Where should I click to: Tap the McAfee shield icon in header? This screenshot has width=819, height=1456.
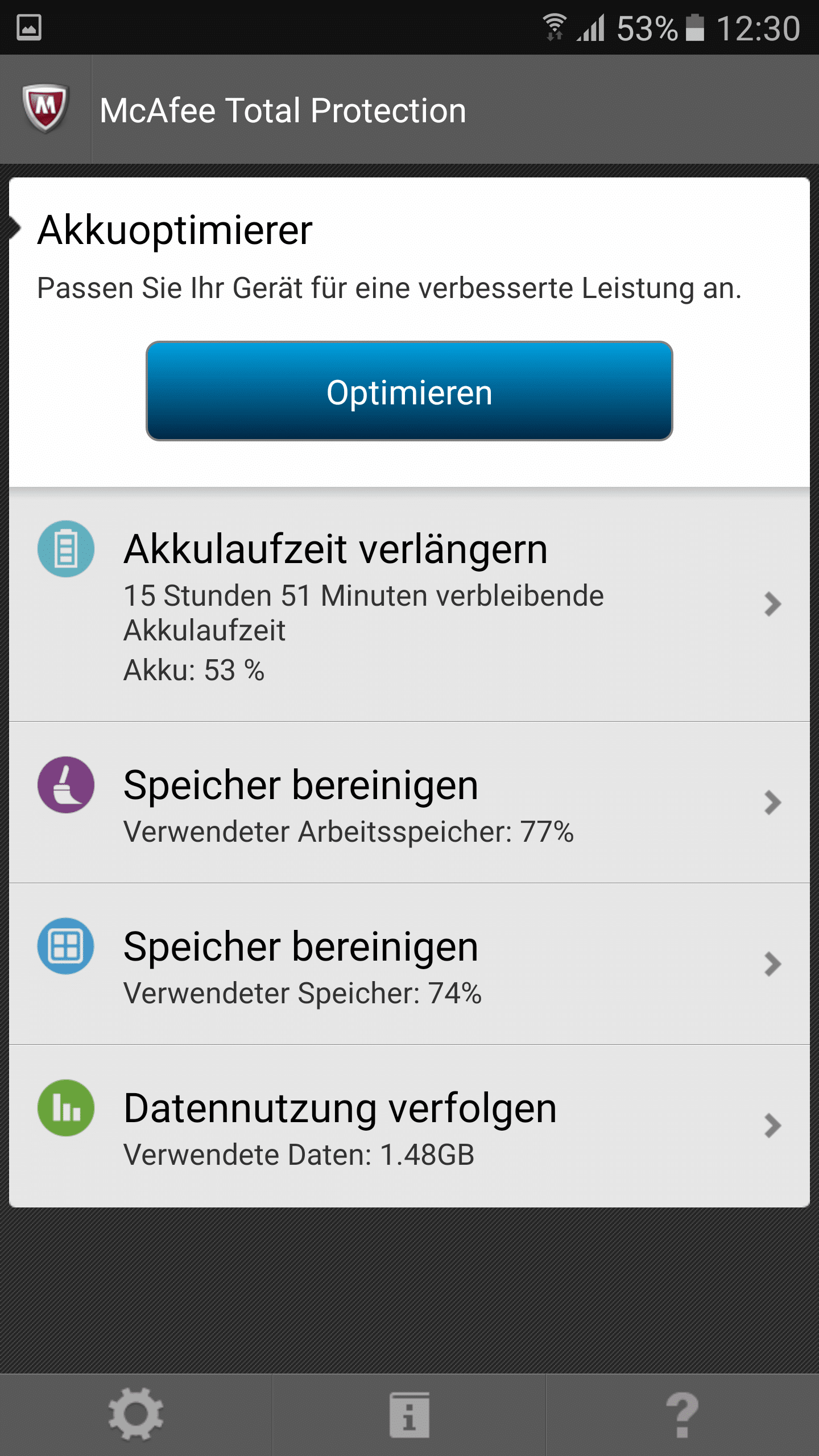point(45,109)
